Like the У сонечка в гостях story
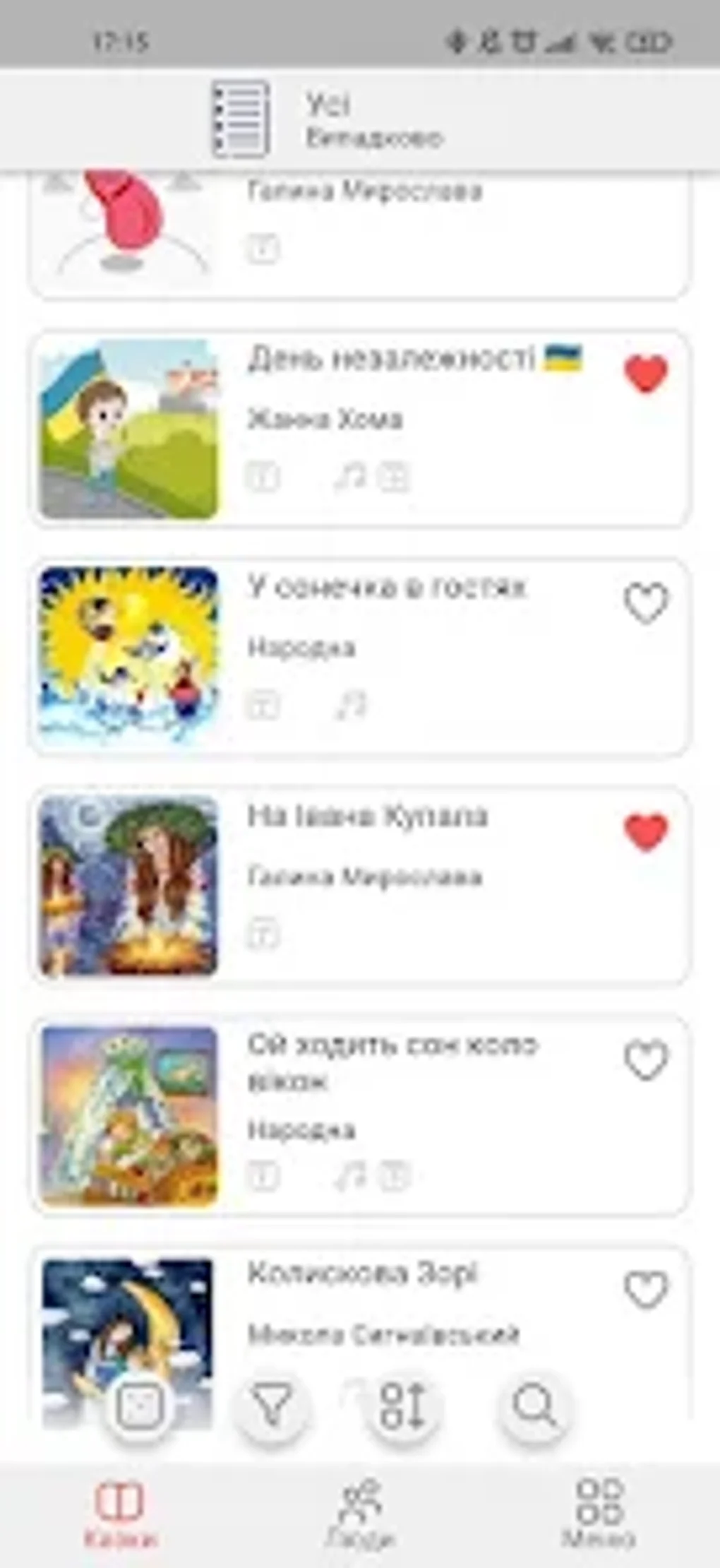 646,603
